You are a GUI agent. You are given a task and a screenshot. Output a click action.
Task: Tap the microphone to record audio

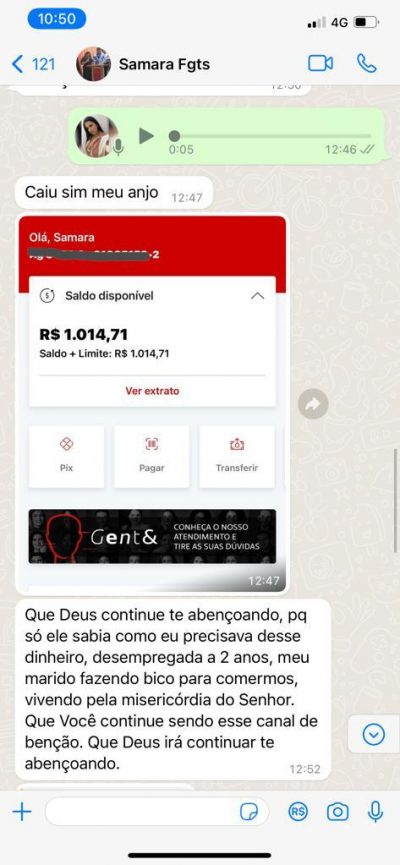pos(375,811)
